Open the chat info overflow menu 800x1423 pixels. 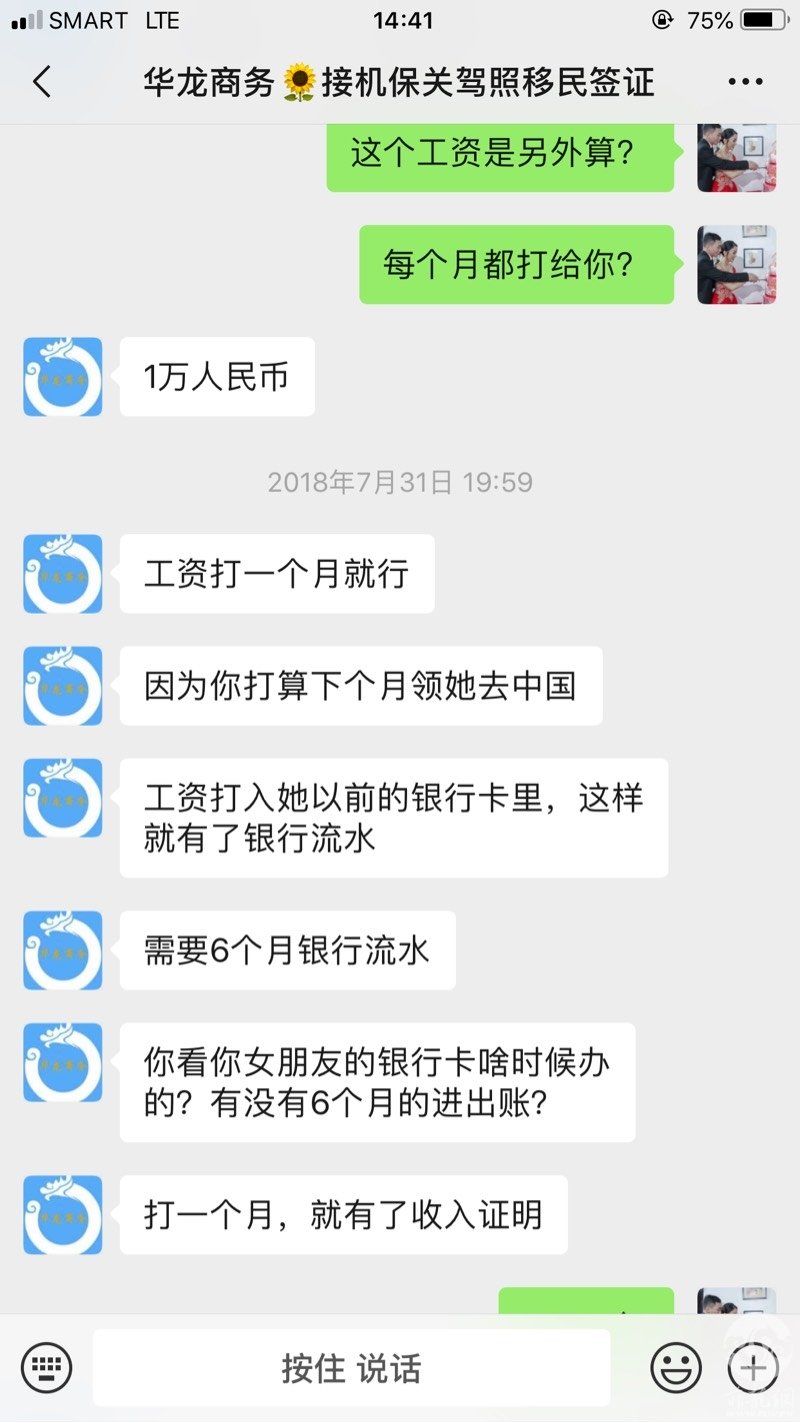(745, 82)
